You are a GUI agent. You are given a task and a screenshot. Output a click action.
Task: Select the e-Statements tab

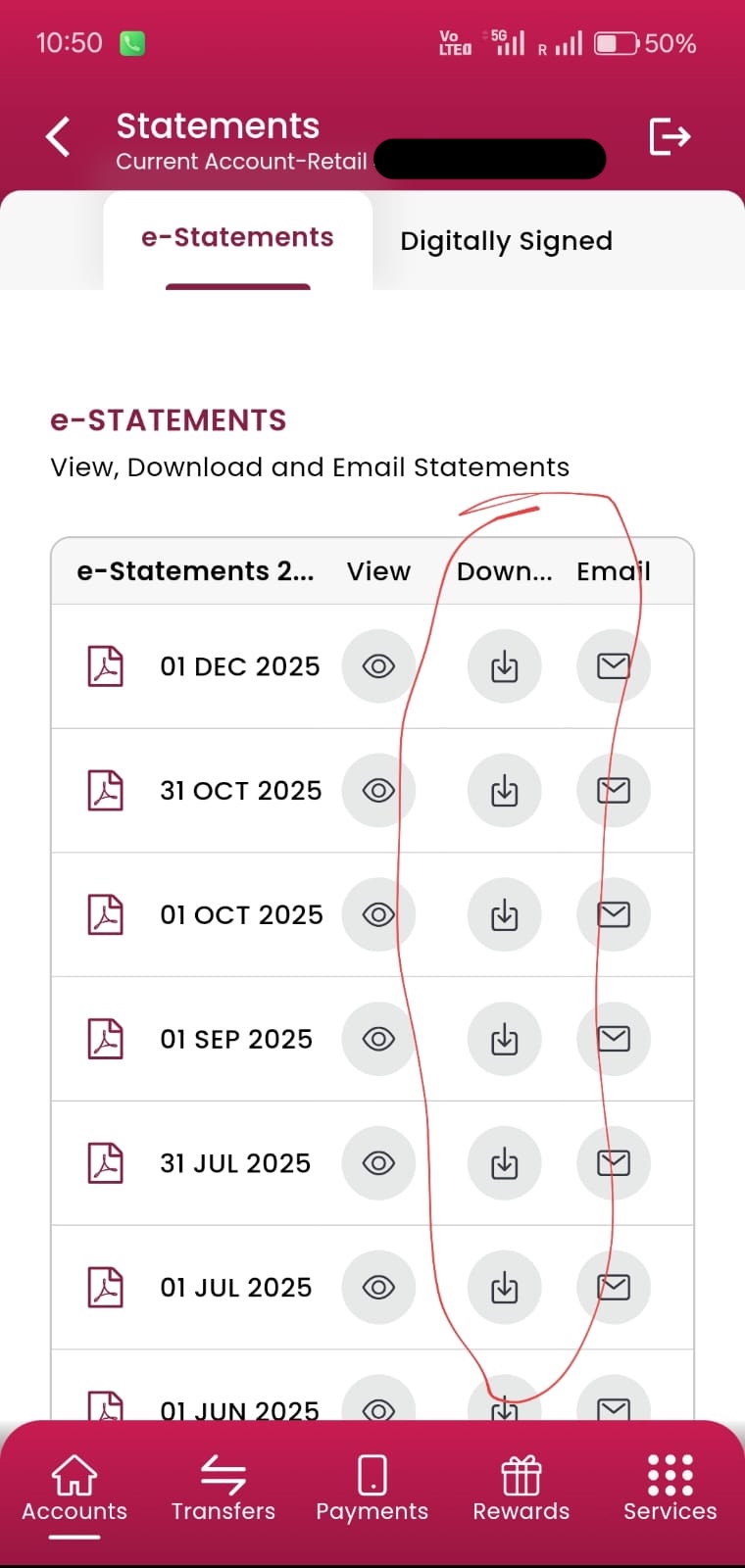[237, 238]
